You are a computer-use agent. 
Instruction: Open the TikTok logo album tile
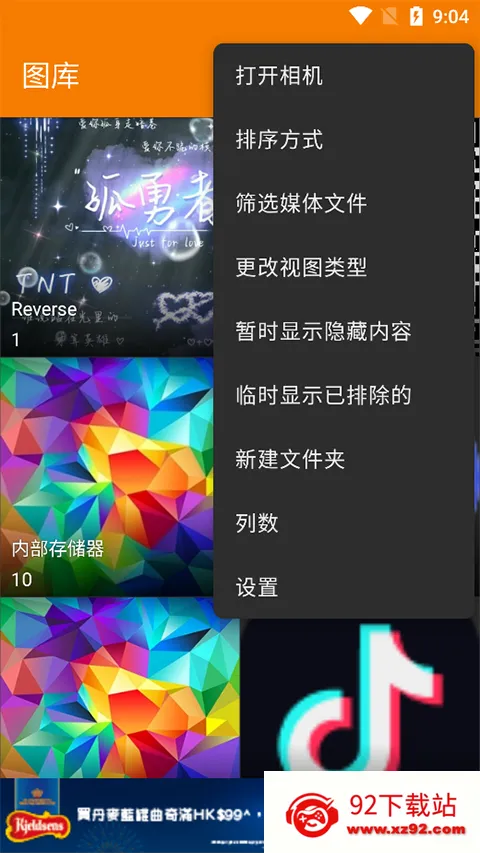click(360, 699)
